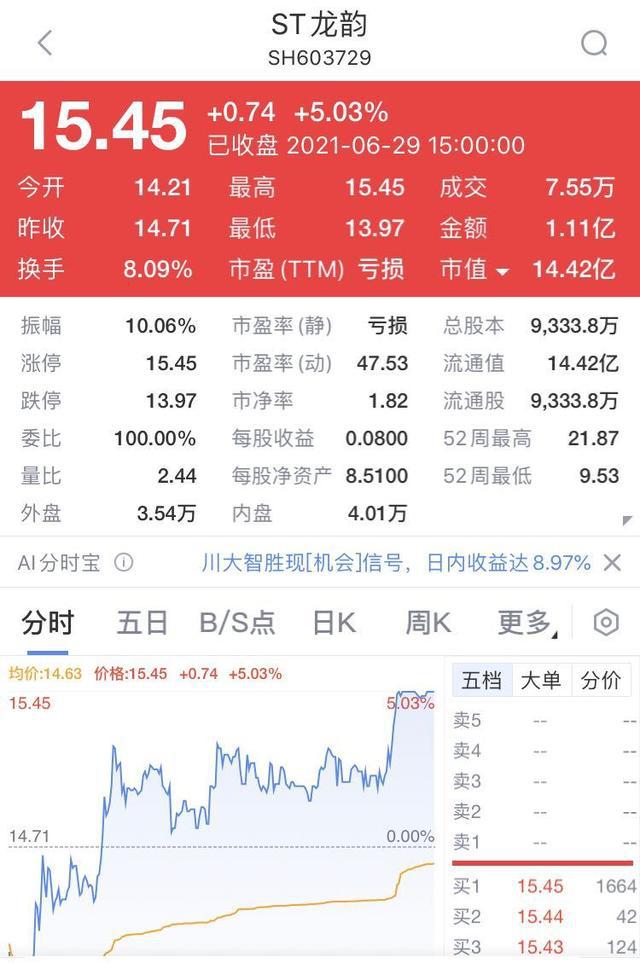Dismiss the AI分时宝 banner
640x963 pixels.
613,563
